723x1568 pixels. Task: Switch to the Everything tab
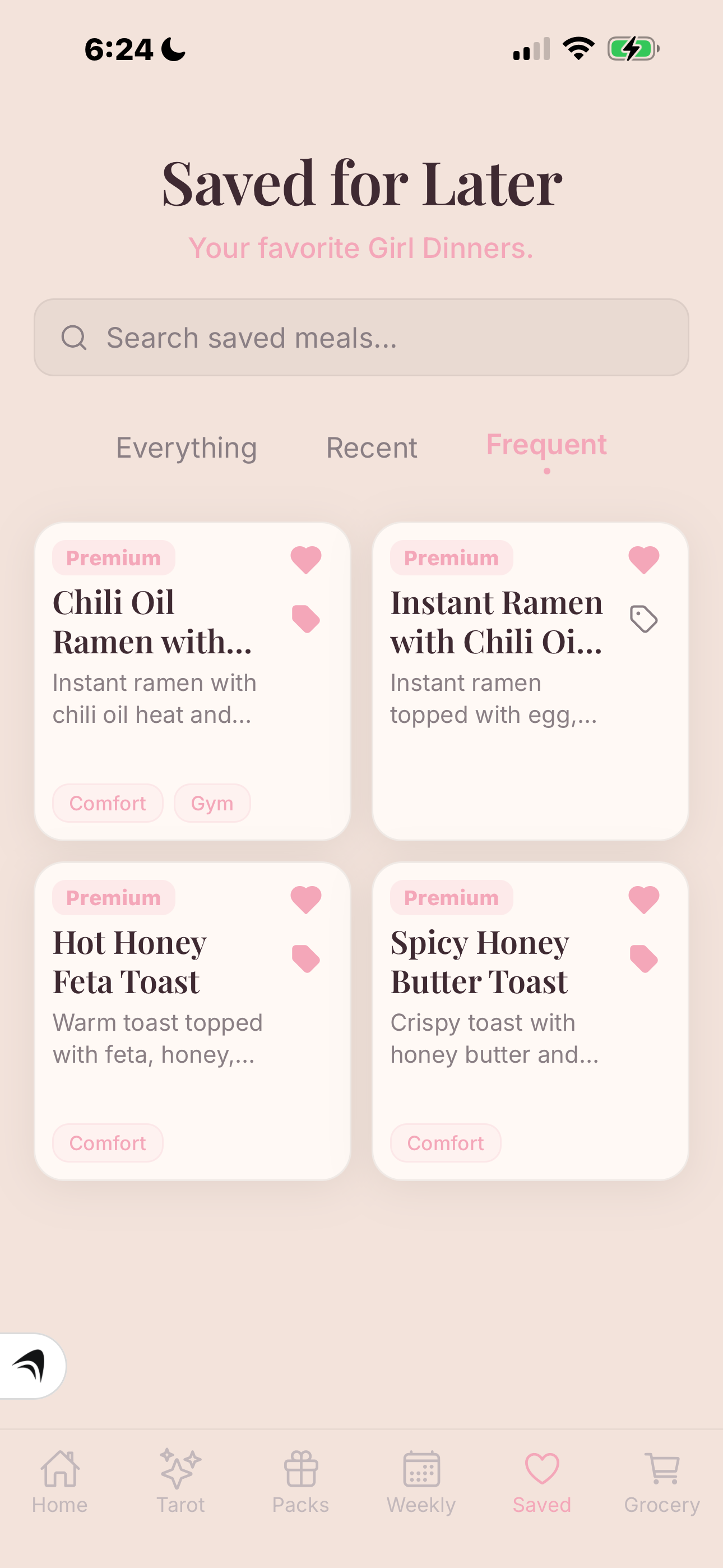tap(186, 448)
